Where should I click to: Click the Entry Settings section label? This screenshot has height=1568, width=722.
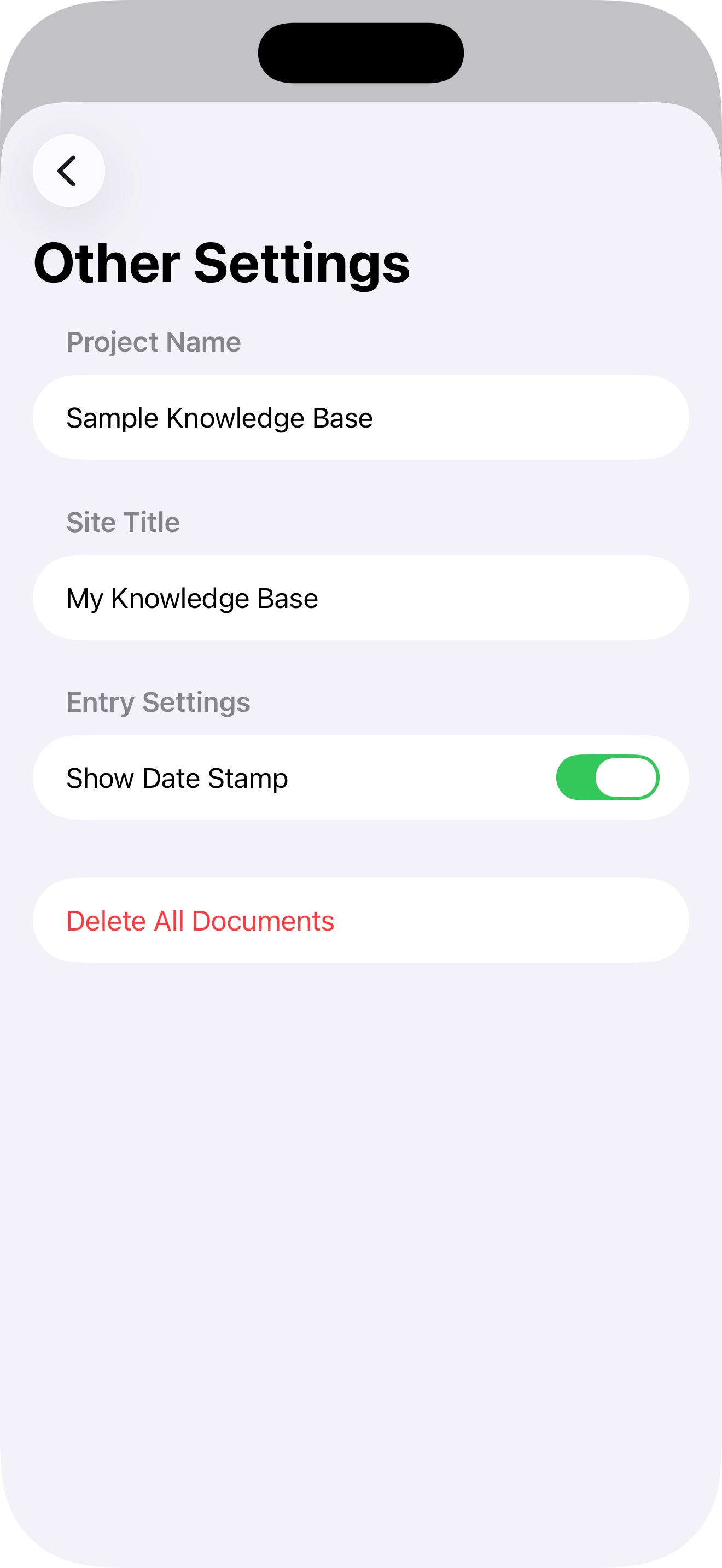point(158,702)
